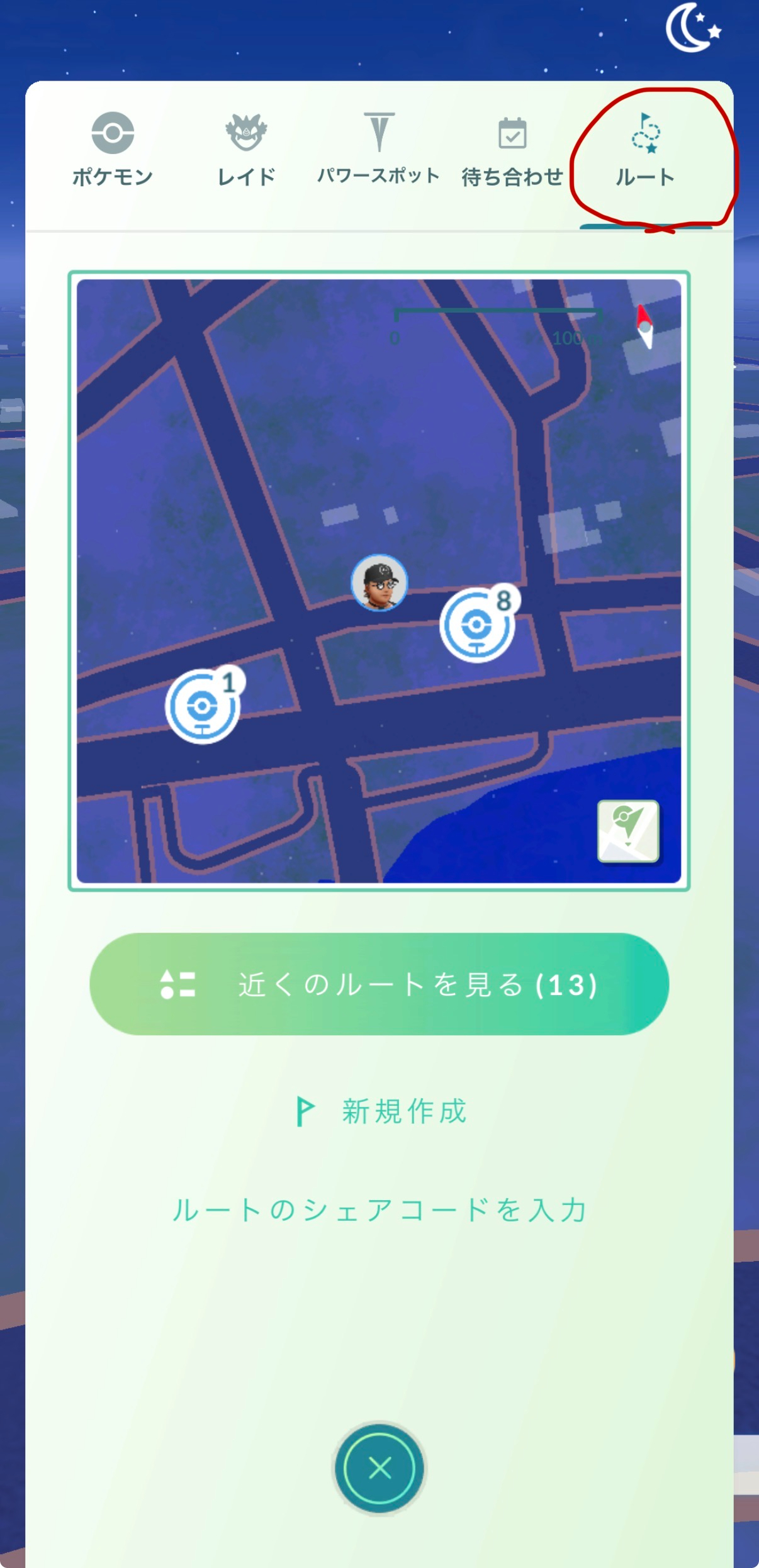Switch to the パワースポット tab
The height and width of the screenshot is (1568, 759).
tap(379, 177)
